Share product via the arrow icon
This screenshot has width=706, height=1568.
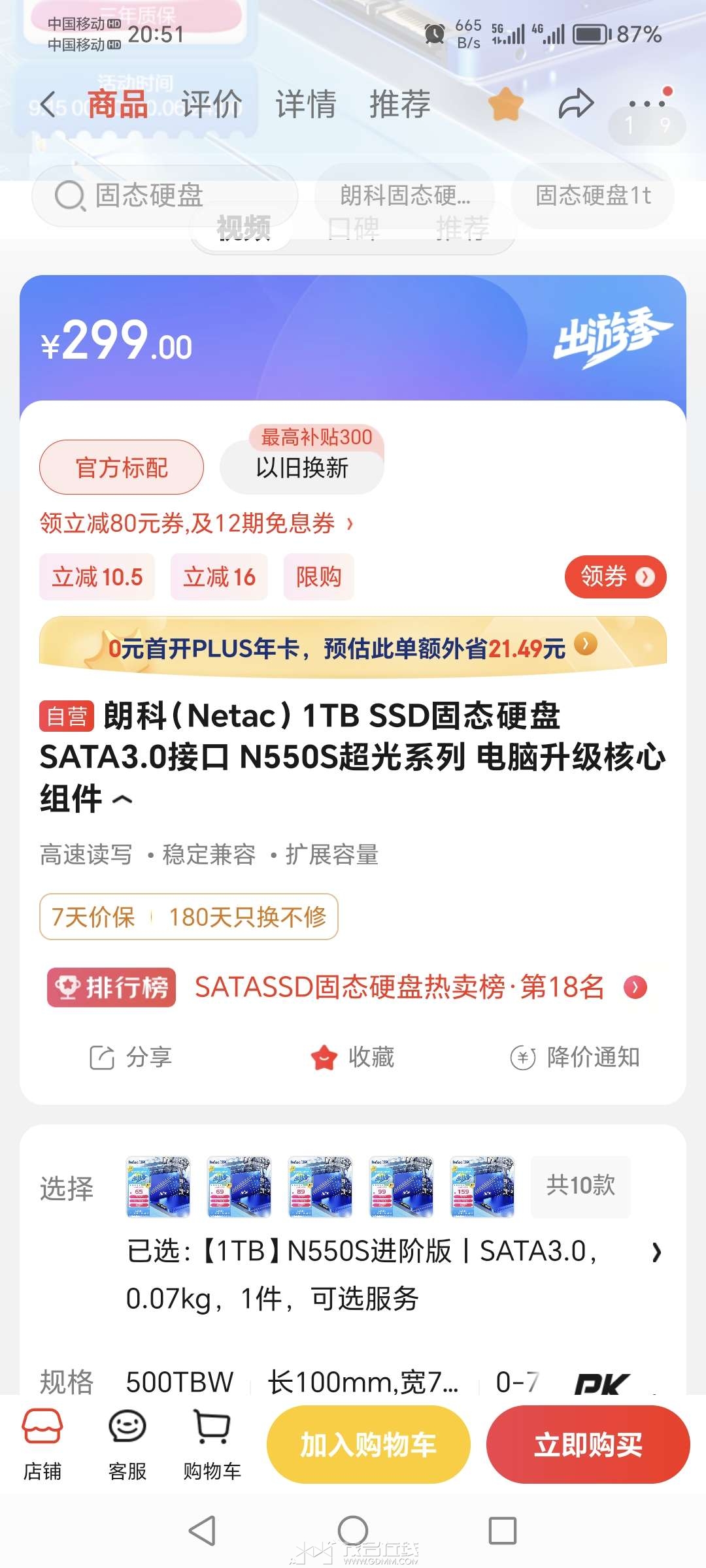pyautogui.click(x=575, y=105)
